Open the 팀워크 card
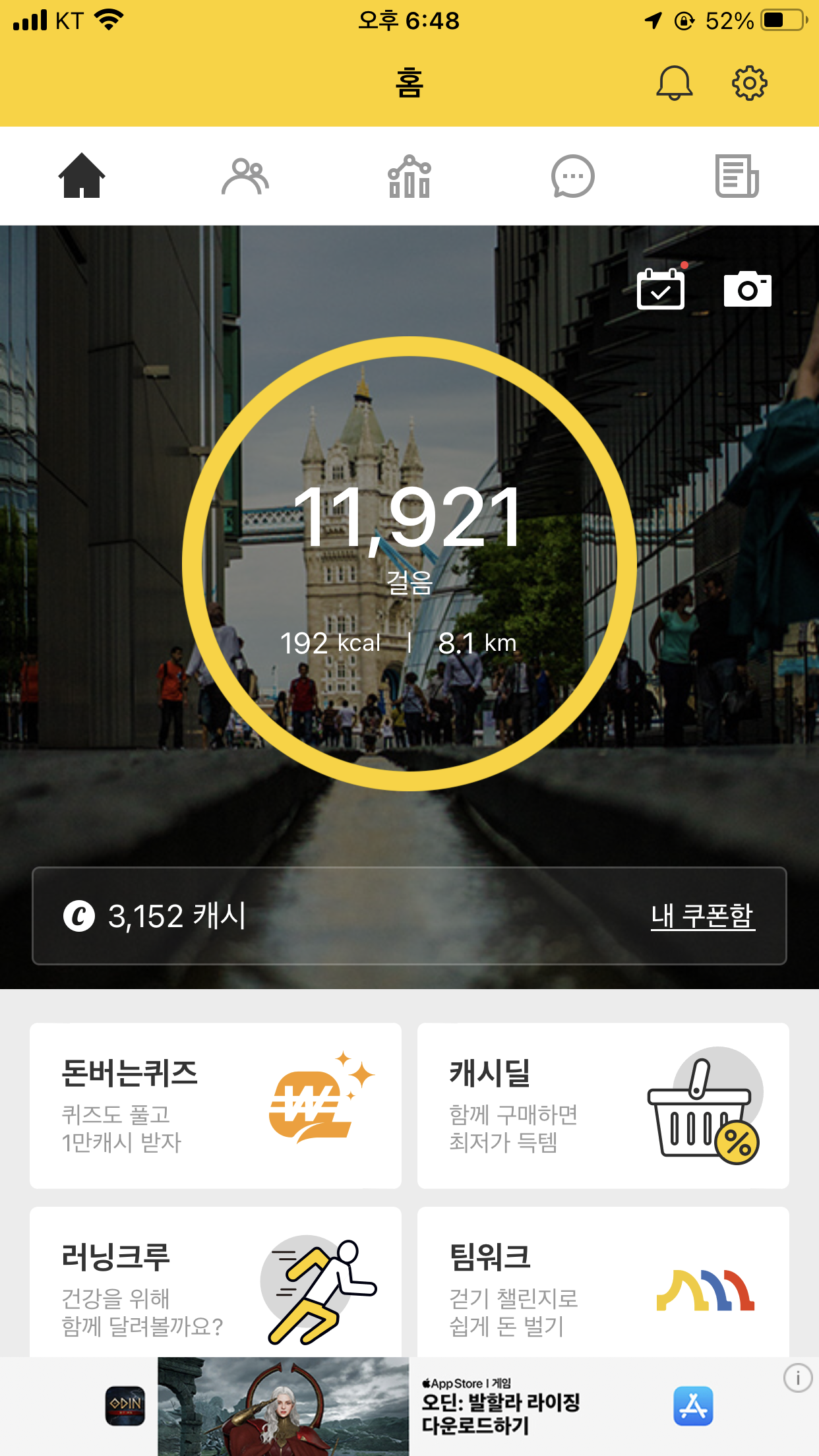The image size is (819, 1456). point(603,1283)
